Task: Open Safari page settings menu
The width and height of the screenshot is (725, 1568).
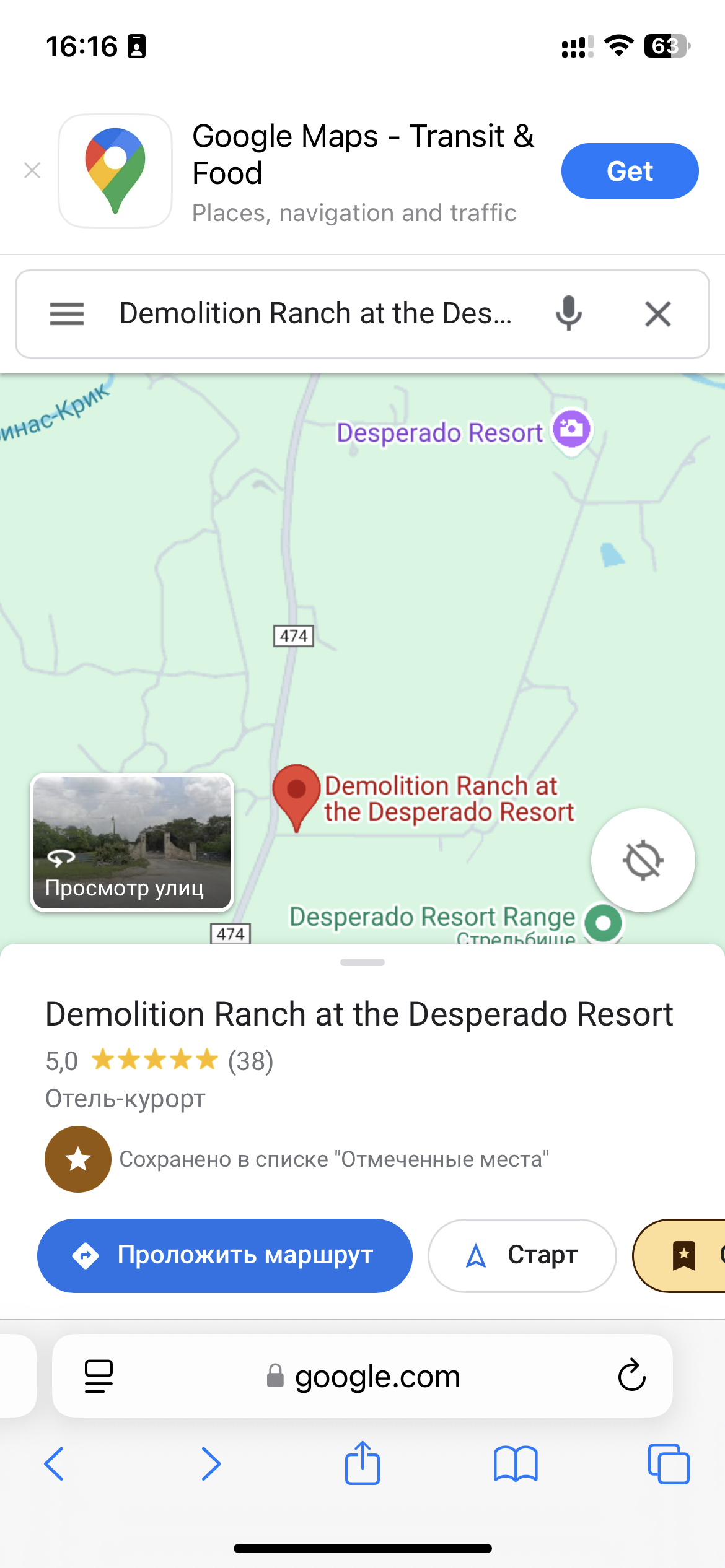Action: tap(99, 1376)
